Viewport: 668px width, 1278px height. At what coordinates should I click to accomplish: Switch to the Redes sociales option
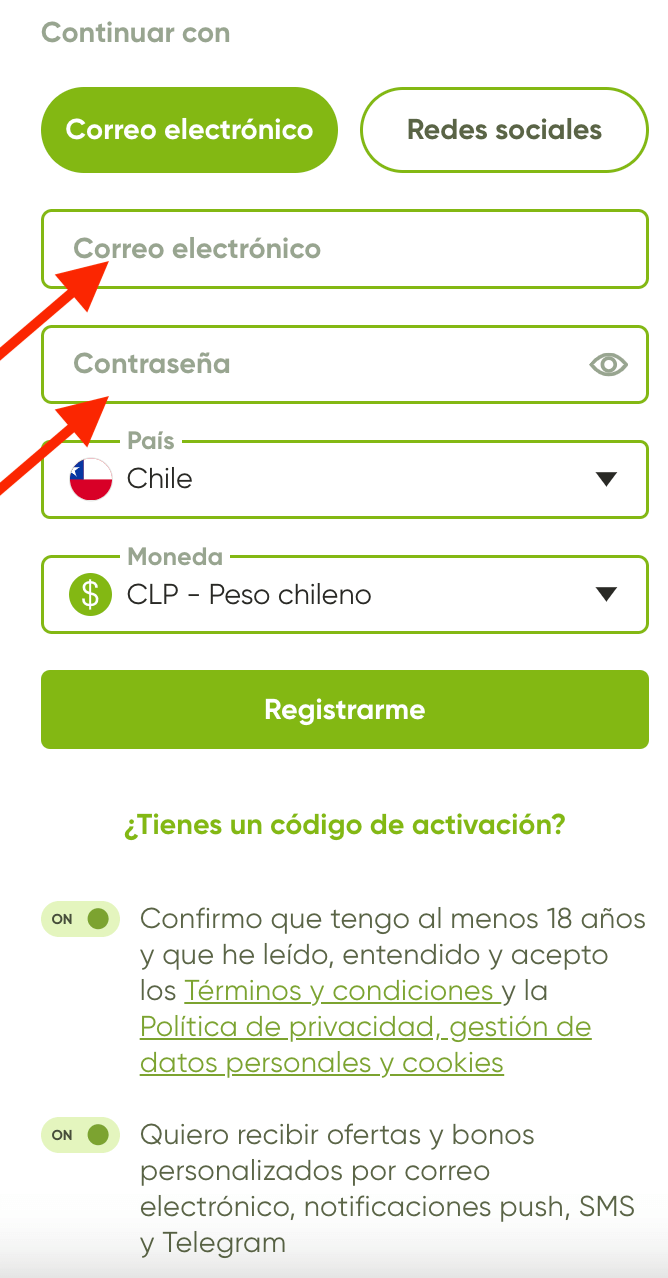[504, 130]
